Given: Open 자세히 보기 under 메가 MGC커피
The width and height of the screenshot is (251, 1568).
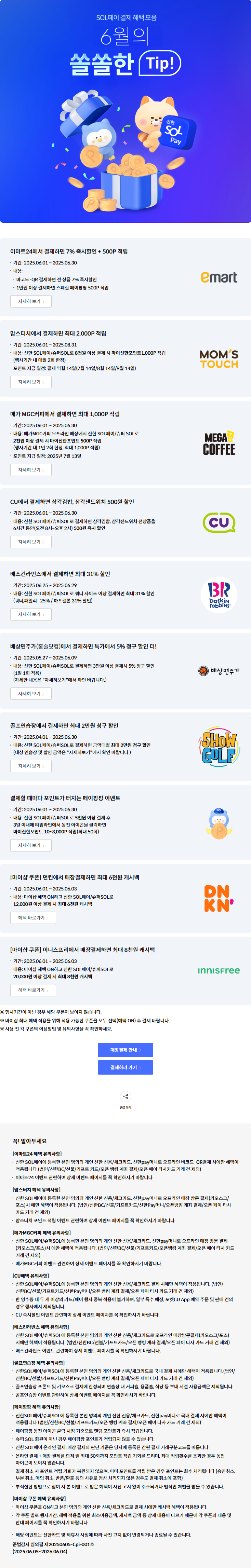Looking at the screenshot, I should point(30,469).
